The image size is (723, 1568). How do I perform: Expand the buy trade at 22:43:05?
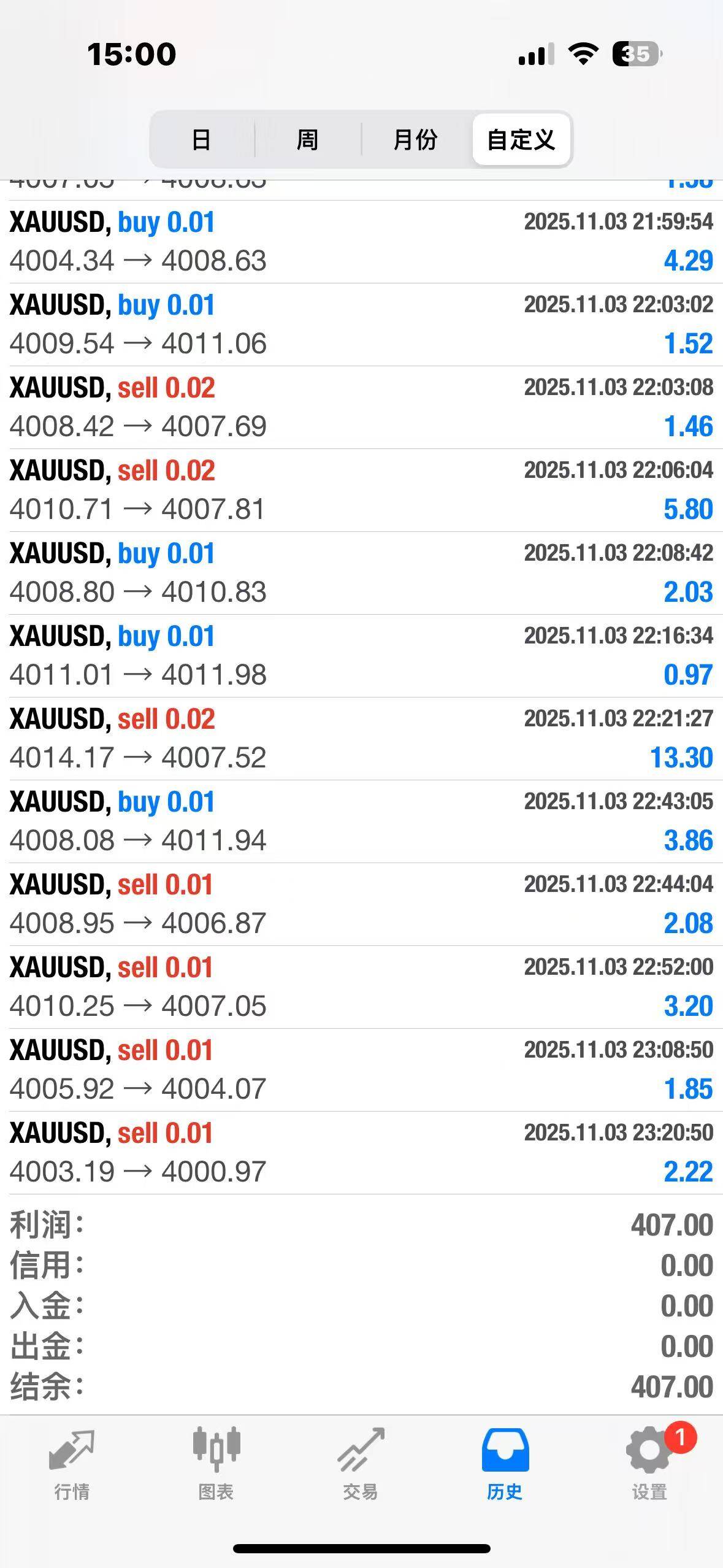click(x=361, y=821)
